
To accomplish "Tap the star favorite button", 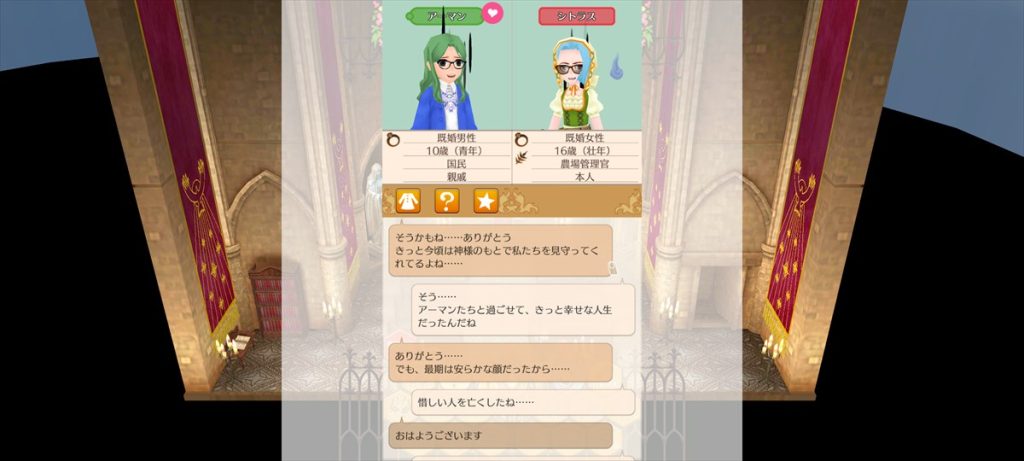I will pyautogui.click(x=486, y=201).
